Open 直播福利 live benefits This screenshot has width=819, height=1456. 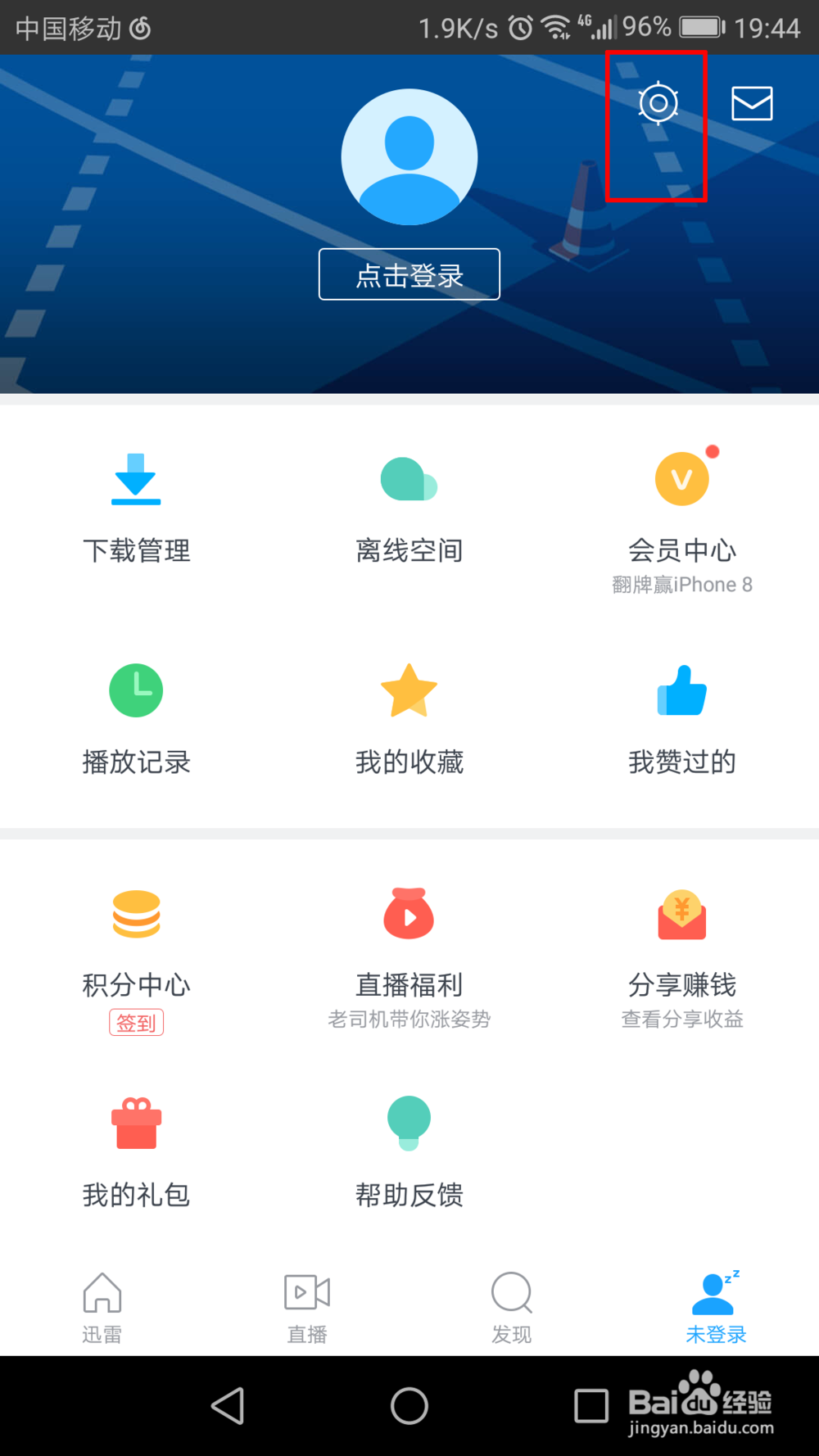(x=409, y=942)
